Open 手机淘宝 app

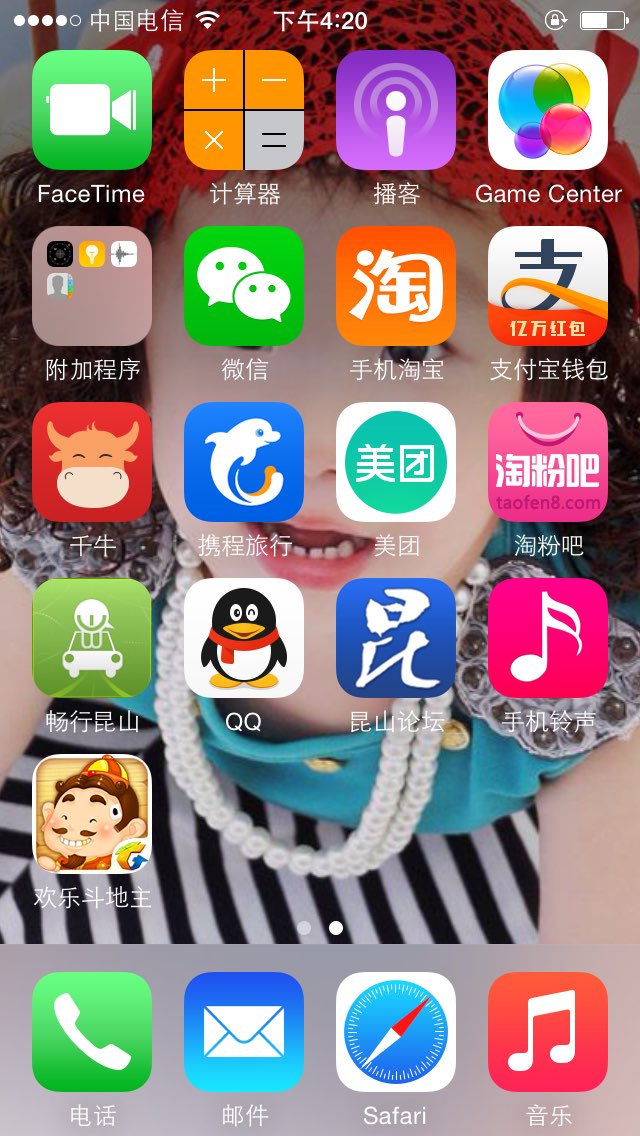(x=396, y=286)
